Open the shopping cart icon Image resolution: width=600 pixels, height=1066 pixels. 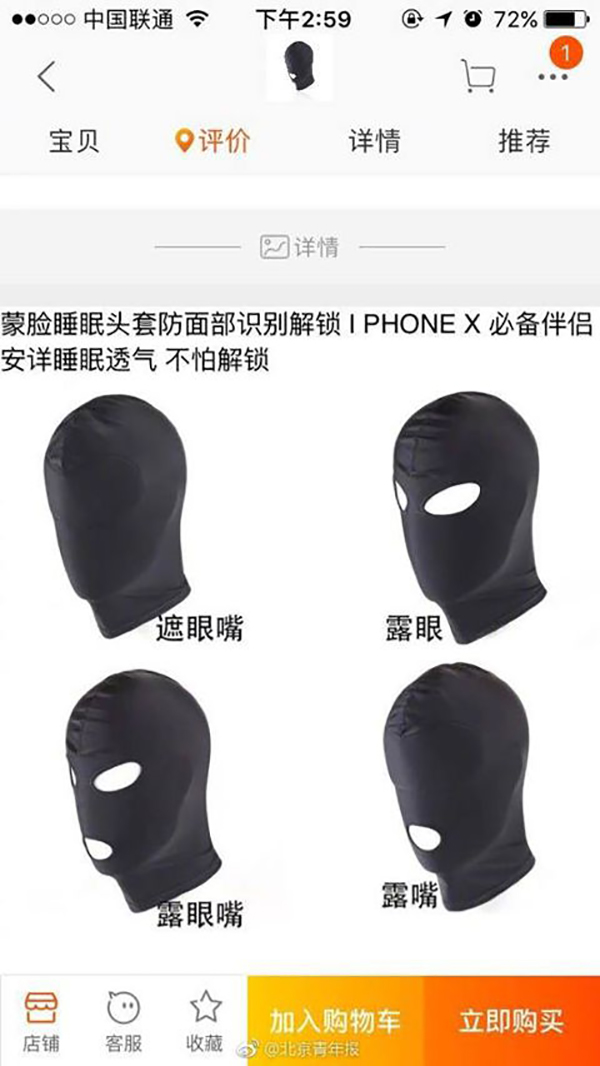(478, 76)
